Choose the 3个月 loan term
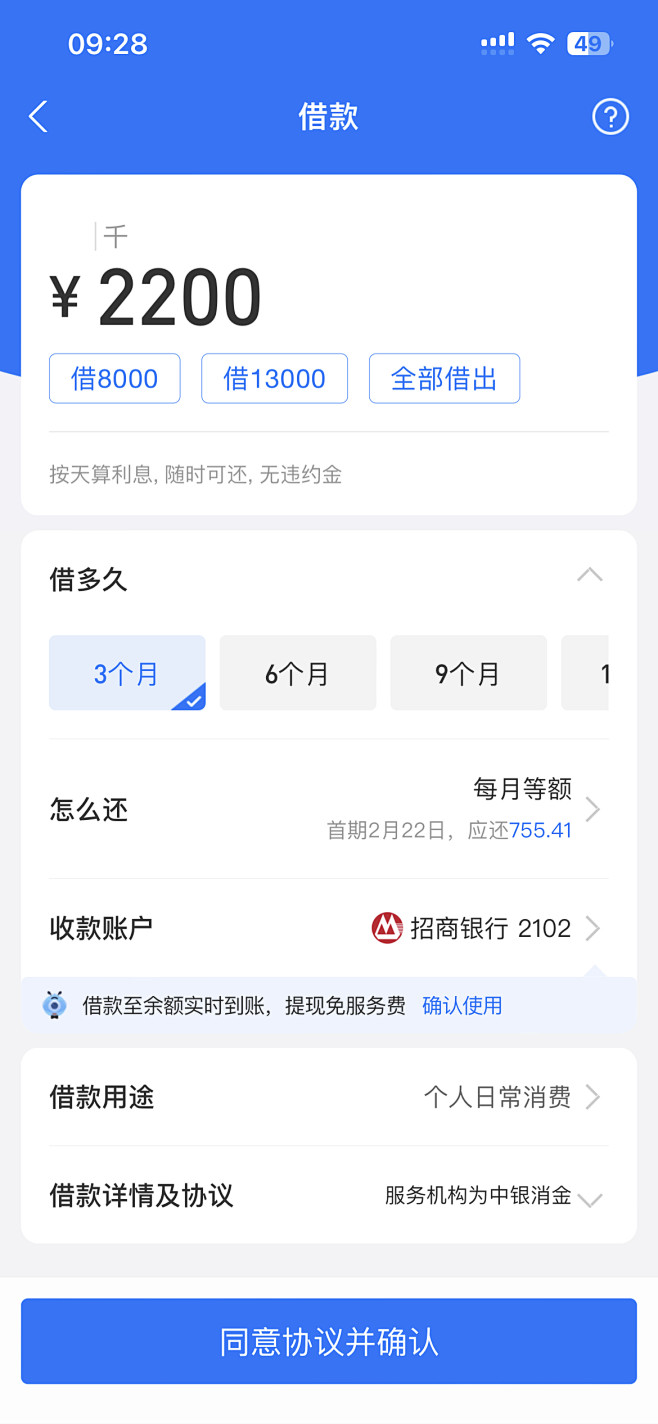 127,673
